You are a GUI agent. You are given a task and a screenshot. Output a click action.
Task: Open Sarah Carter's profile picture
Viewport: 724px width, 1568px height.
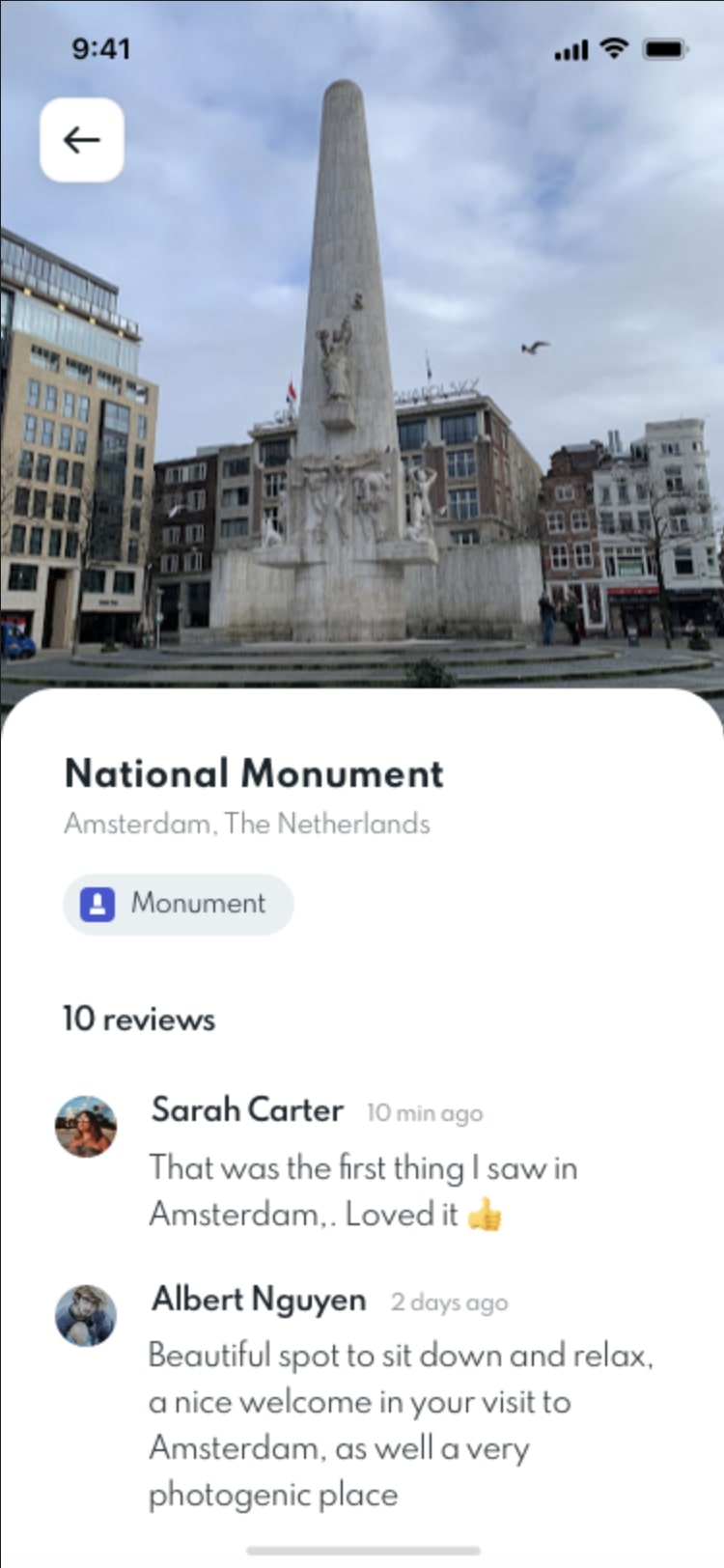pyautogui.click(x=86, y=1126)
